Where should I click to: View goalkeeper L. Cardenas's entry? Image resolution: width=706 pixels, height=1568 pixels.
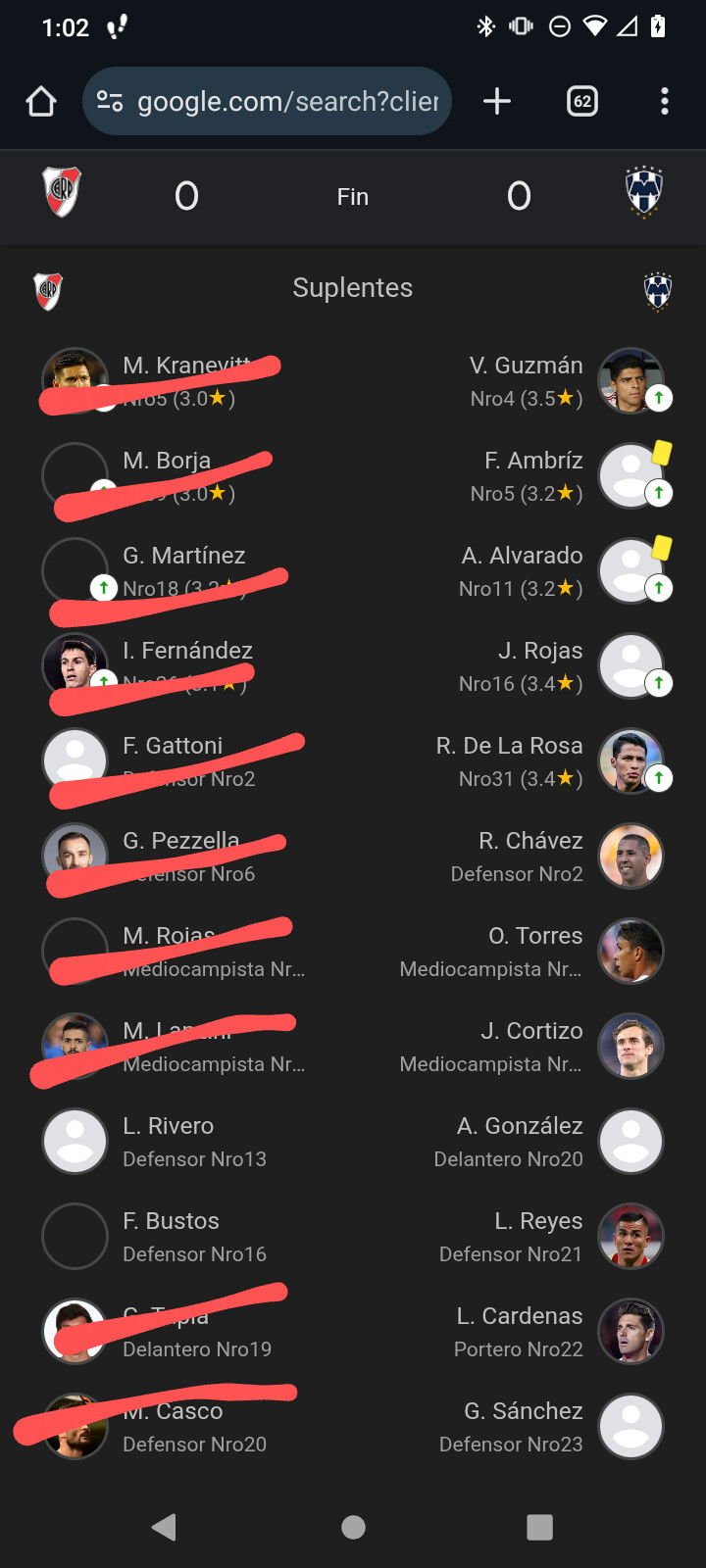pyautogui.click(x=529, y=1332)
